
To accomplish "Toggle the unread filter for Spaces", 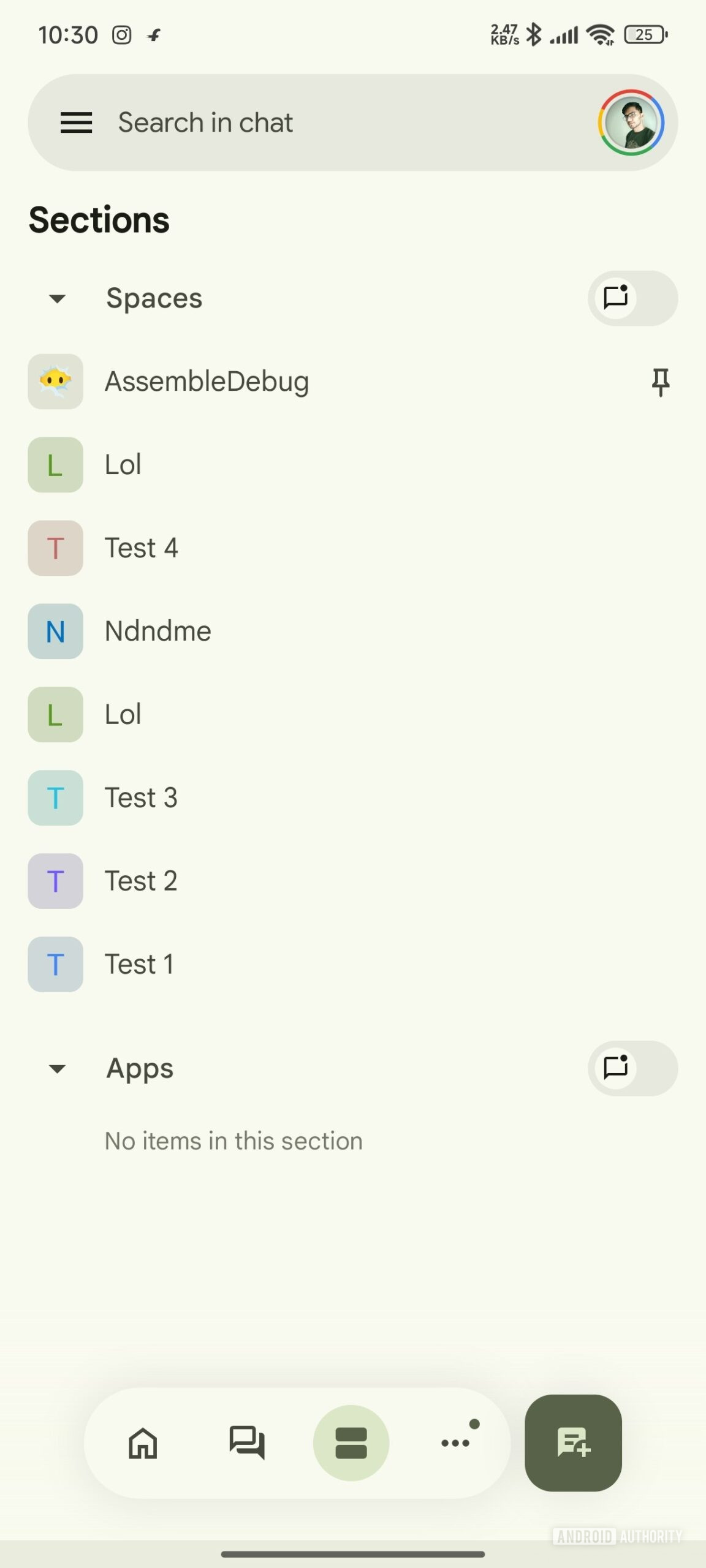I will pos(632,298).
